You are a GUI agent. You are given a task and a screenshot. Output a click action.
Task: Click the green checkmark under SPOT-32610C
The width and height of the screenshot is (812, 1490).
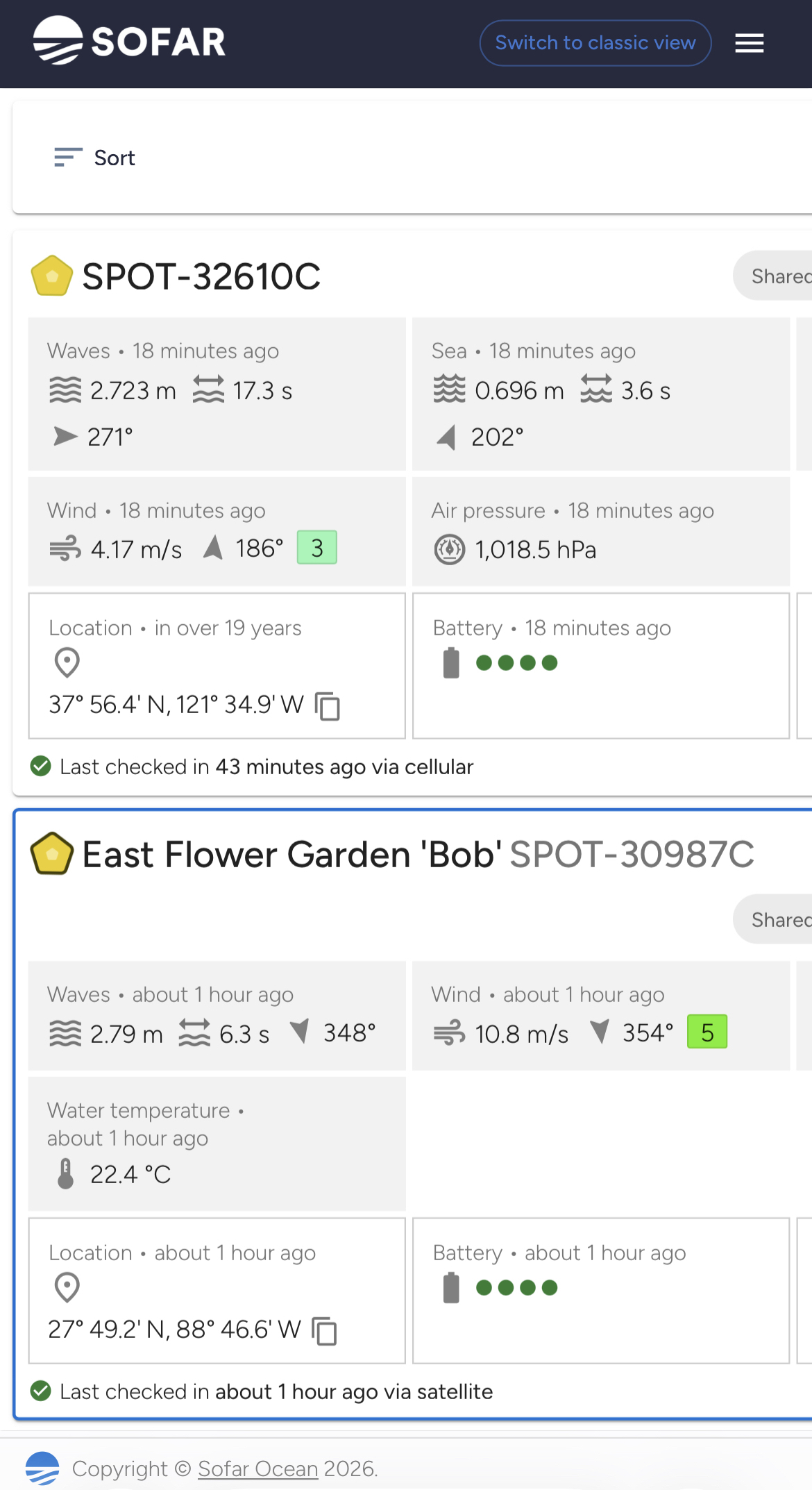[40, 767]
